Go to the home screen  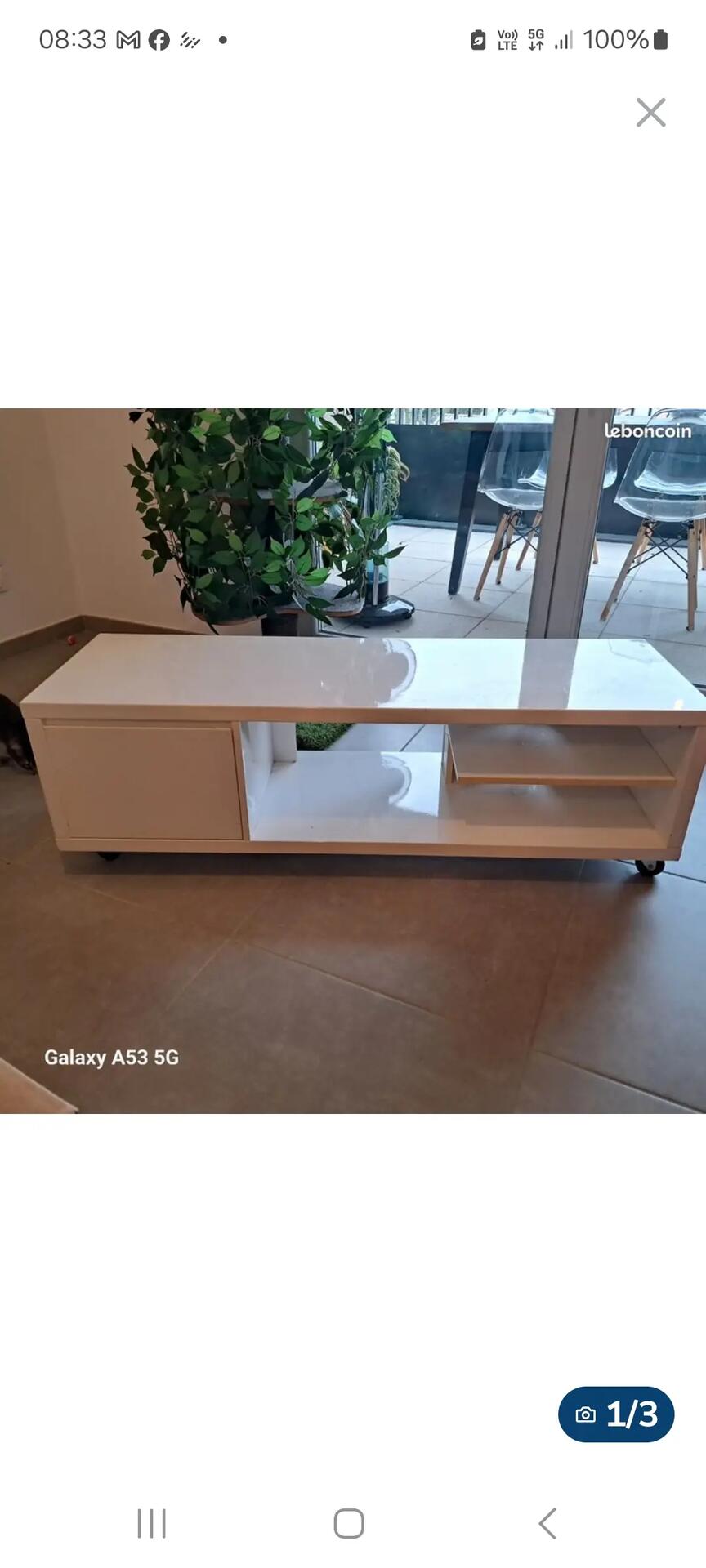point(349,1523)
